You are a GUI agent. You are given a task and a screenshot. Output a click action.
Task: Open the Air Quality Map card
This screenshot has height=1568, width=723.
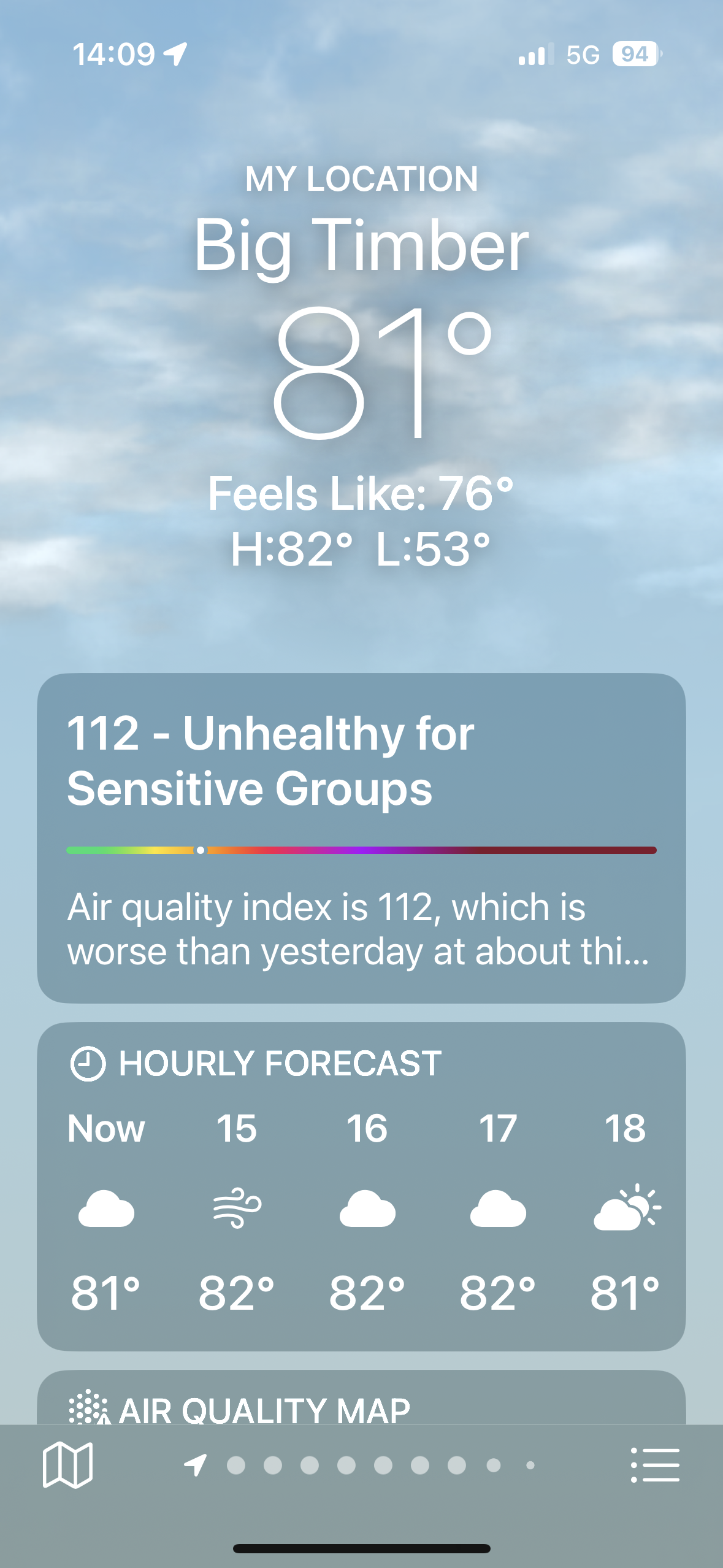[x=361, y=1405]
